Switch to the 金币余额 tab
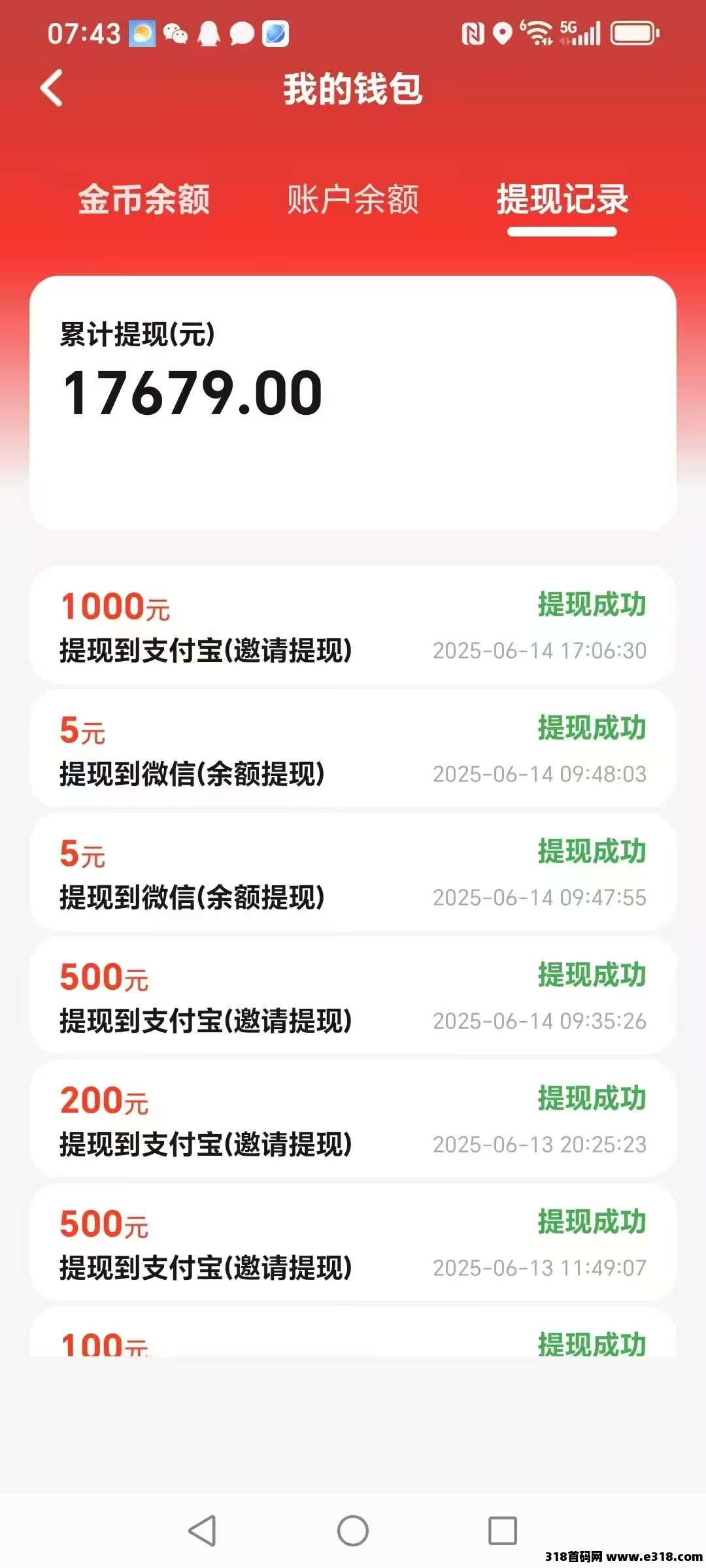This screenshot has width=706, height=1568. click(144, 199)
